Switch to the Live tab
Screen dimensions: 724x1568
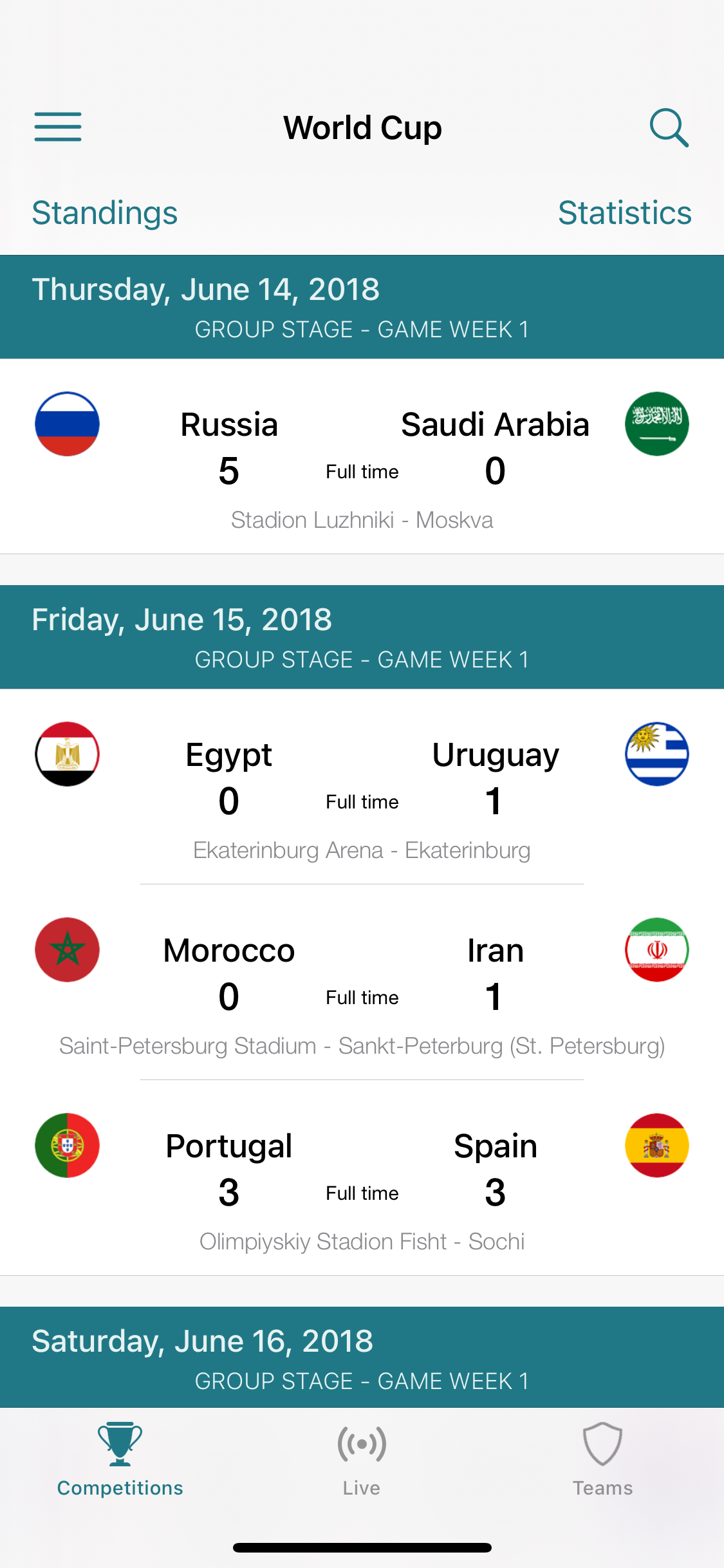tap(362, 1460)
